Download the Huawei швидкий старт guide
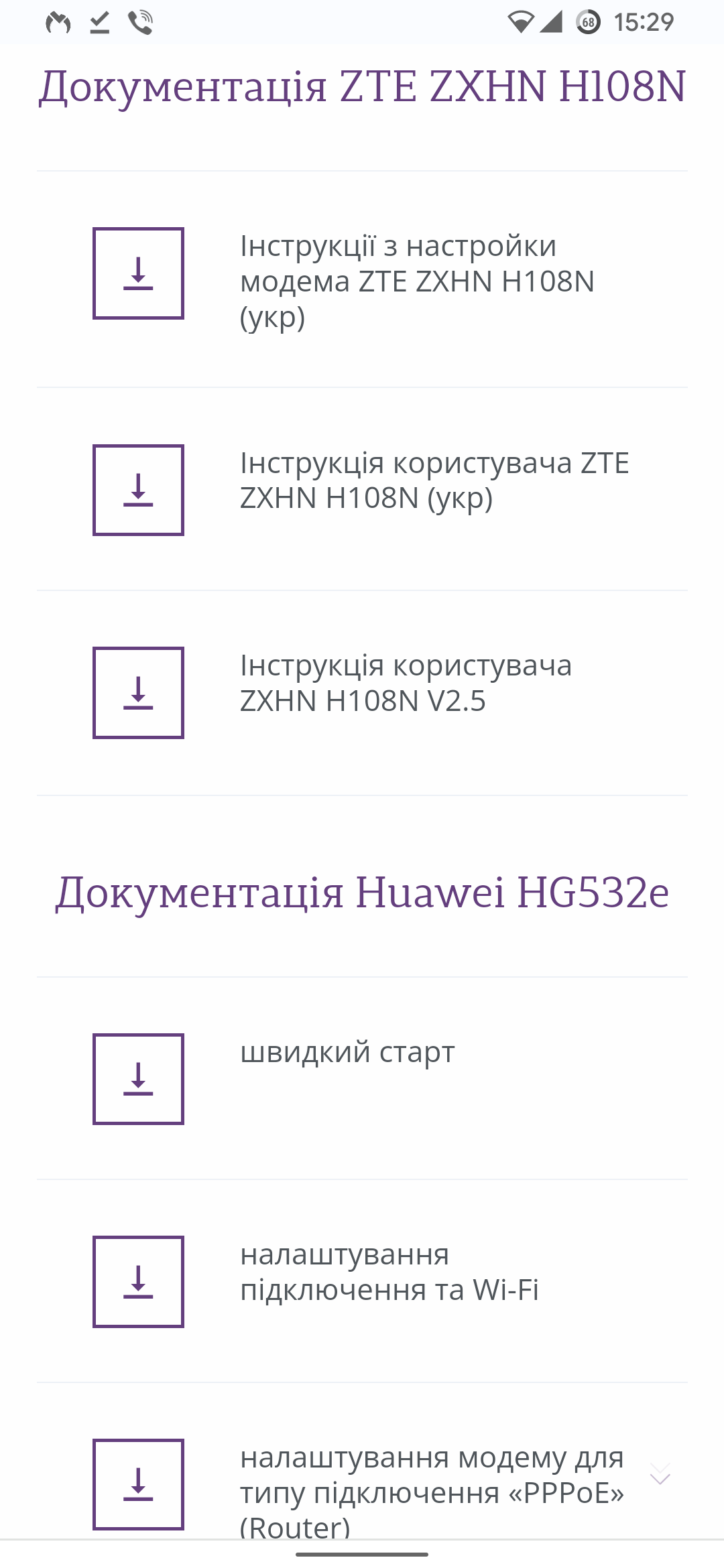The image size is (724, 1568). tap(138, 1079)
